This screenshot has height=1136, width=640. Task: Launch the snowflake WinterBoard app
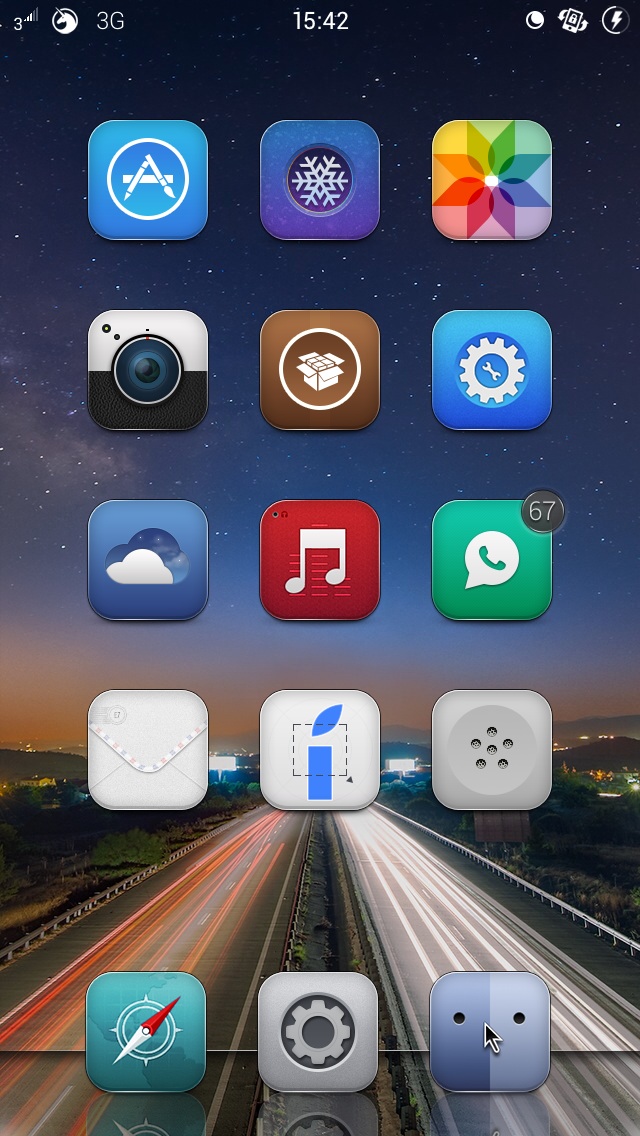[320, 180]
